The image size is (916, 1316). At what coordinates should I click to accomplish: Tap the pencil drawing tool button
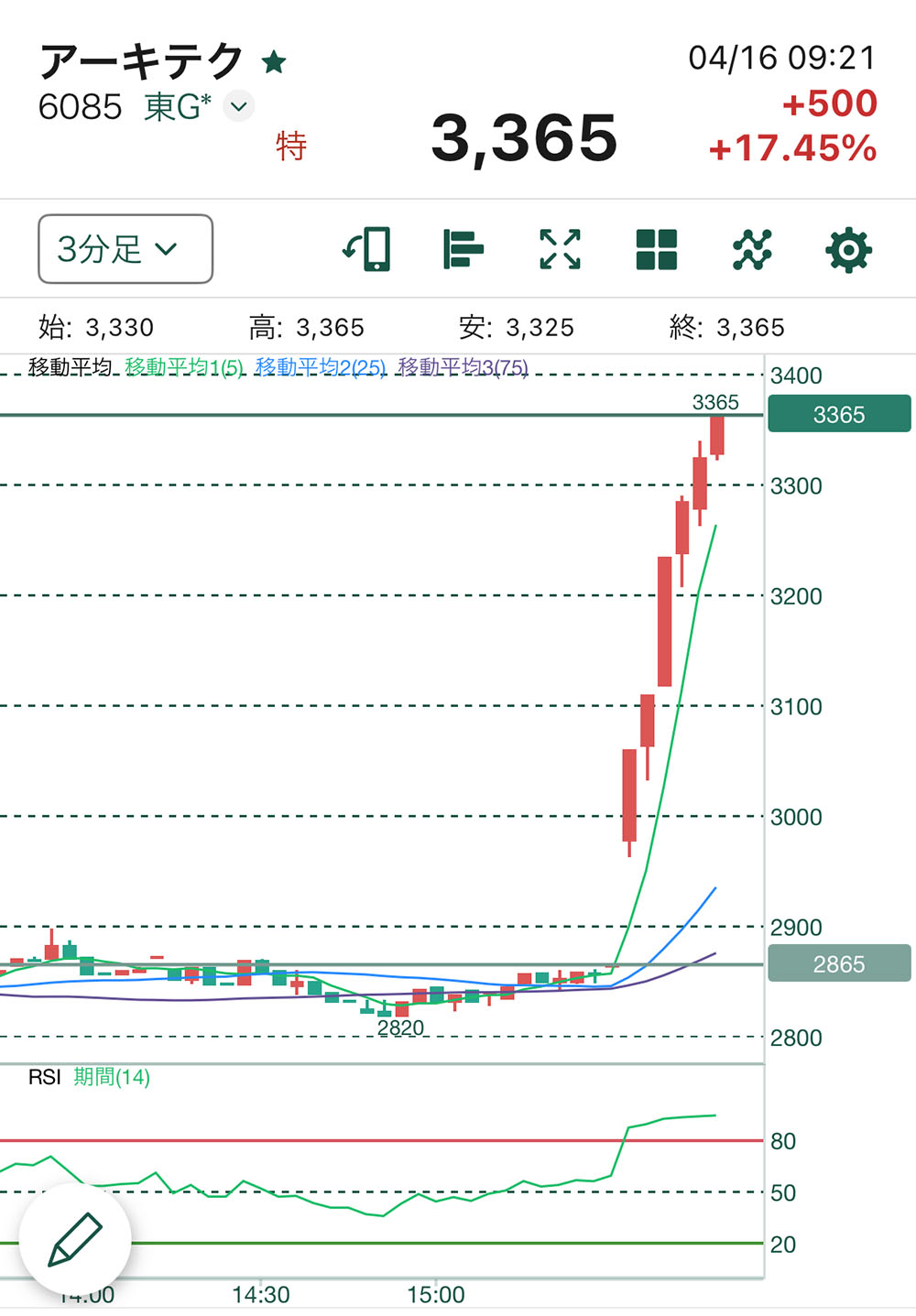75,1239
